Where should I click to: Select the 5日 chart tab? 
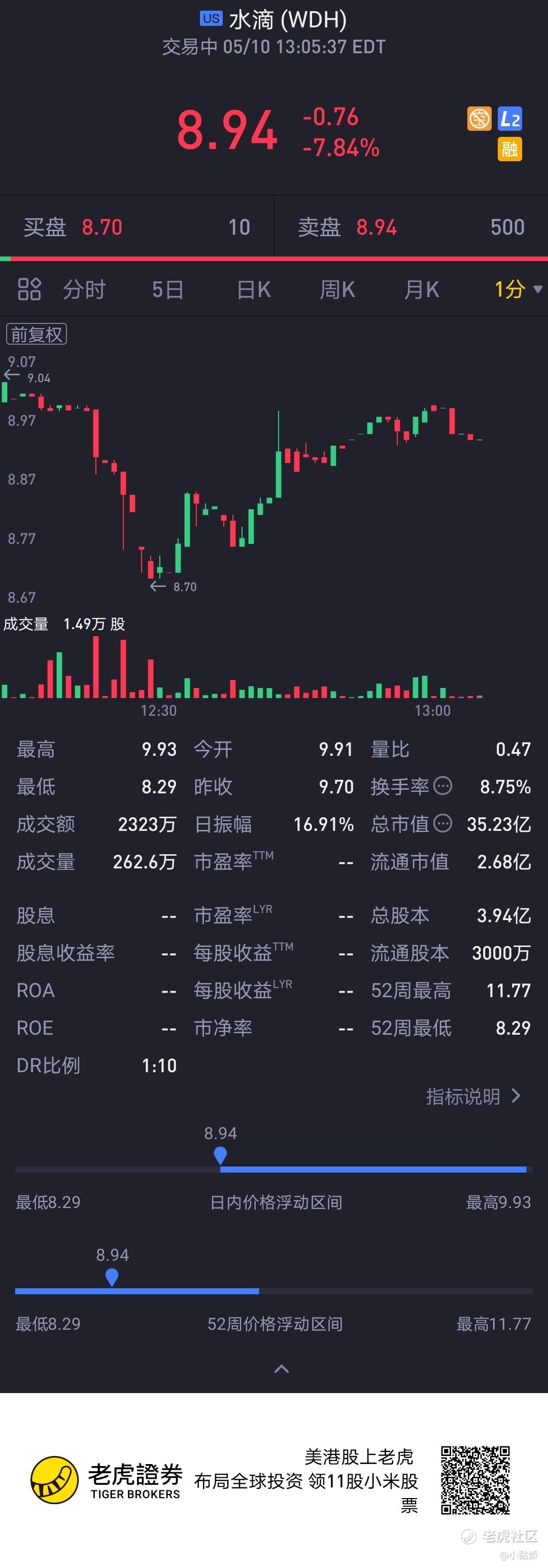click(167, 290)
